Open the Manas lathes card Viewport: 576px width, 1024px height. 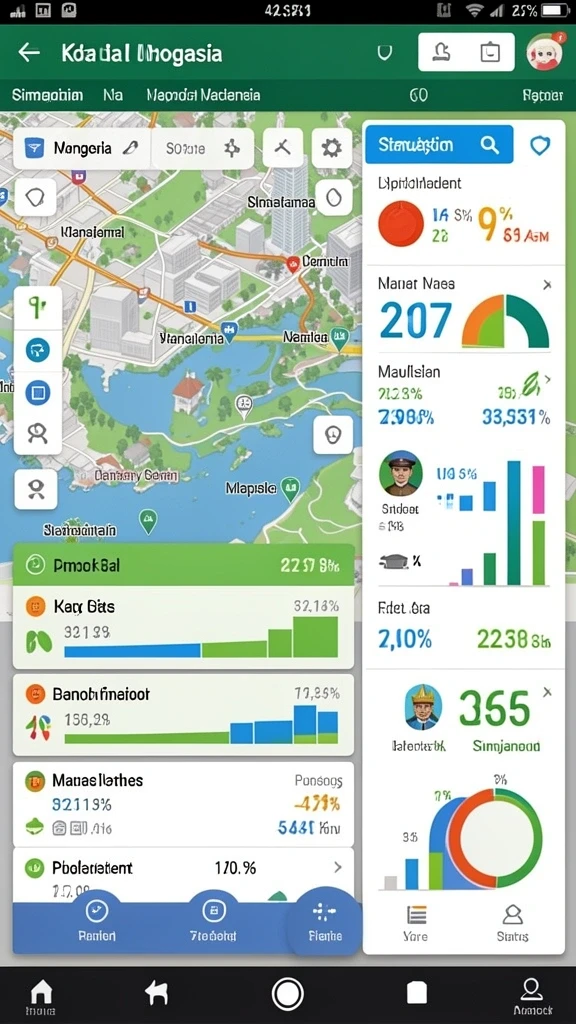(x=184, y=804)
